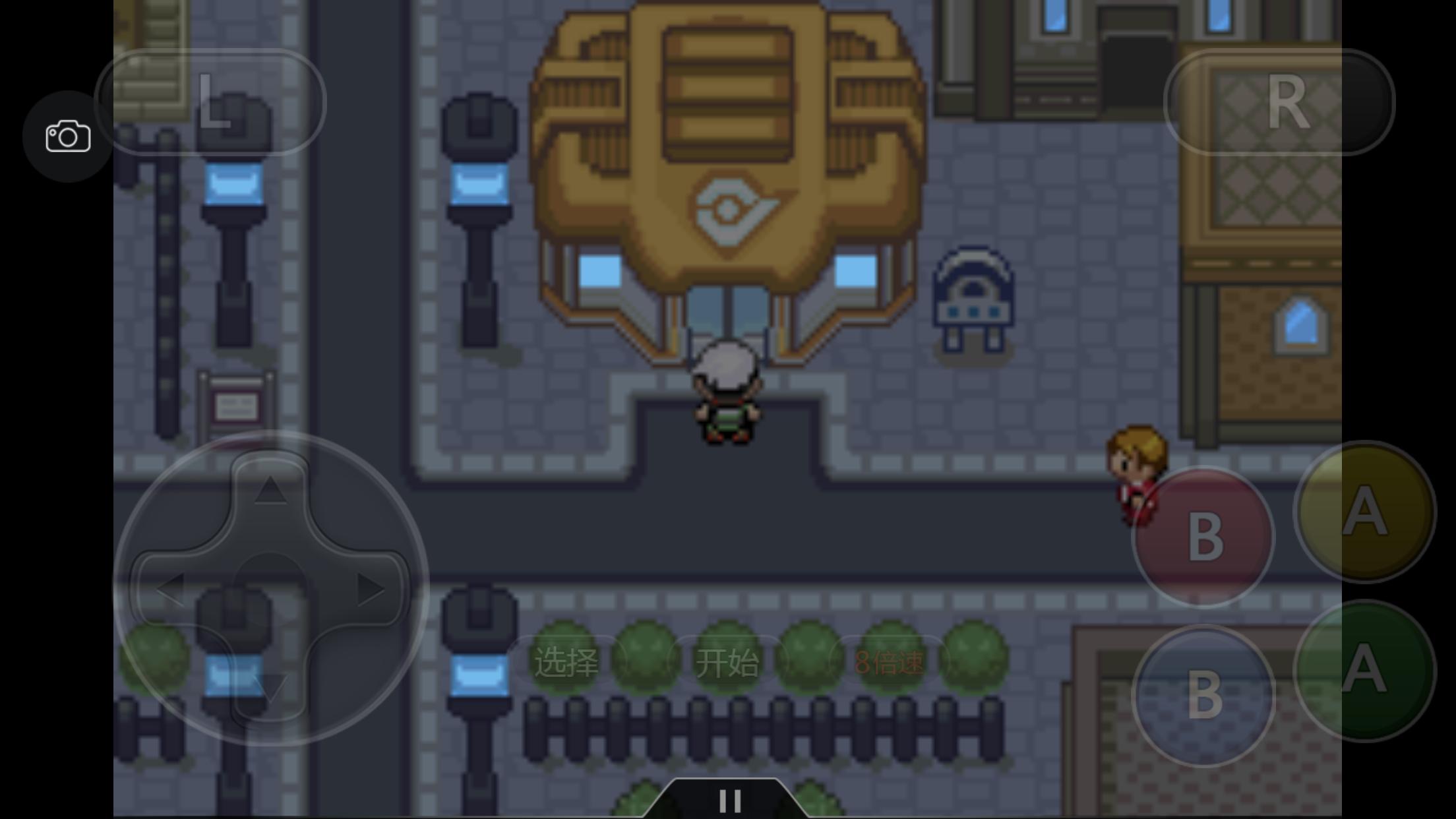The height and width of the screenshot is (819, 1456).
Task: Hit the yellow A button
Action: click(x=1364, y=511)
